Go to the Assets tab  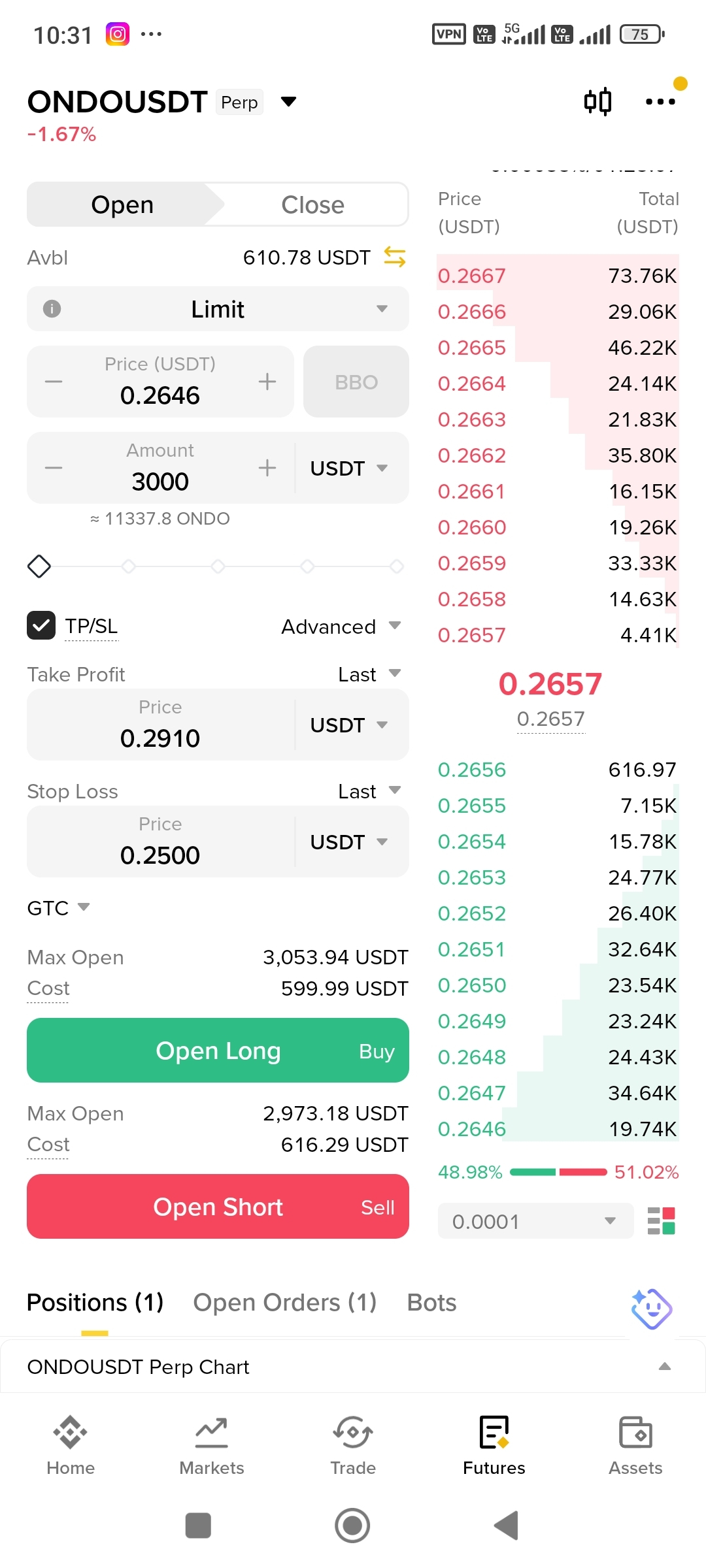click(635, 1446)
